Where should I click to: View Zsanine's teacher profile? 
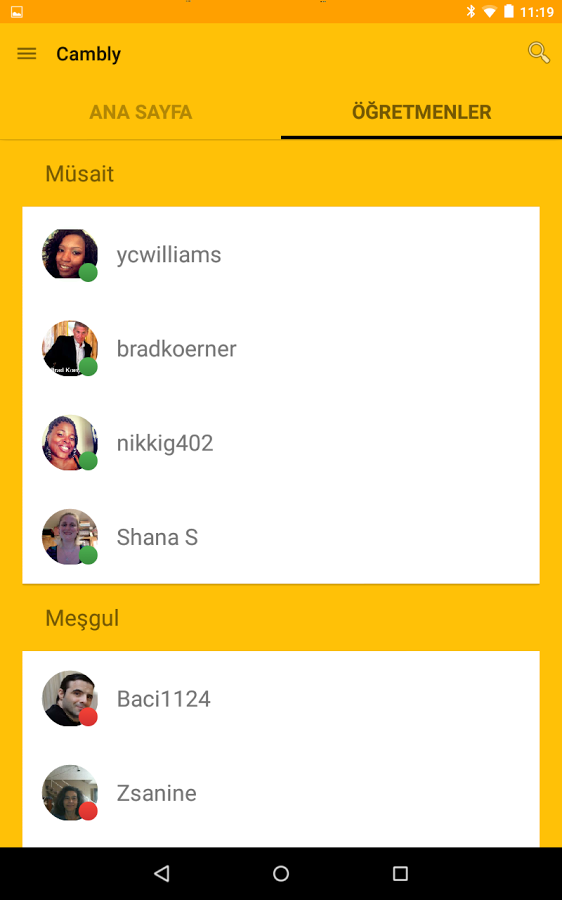(x=281, y=793)
